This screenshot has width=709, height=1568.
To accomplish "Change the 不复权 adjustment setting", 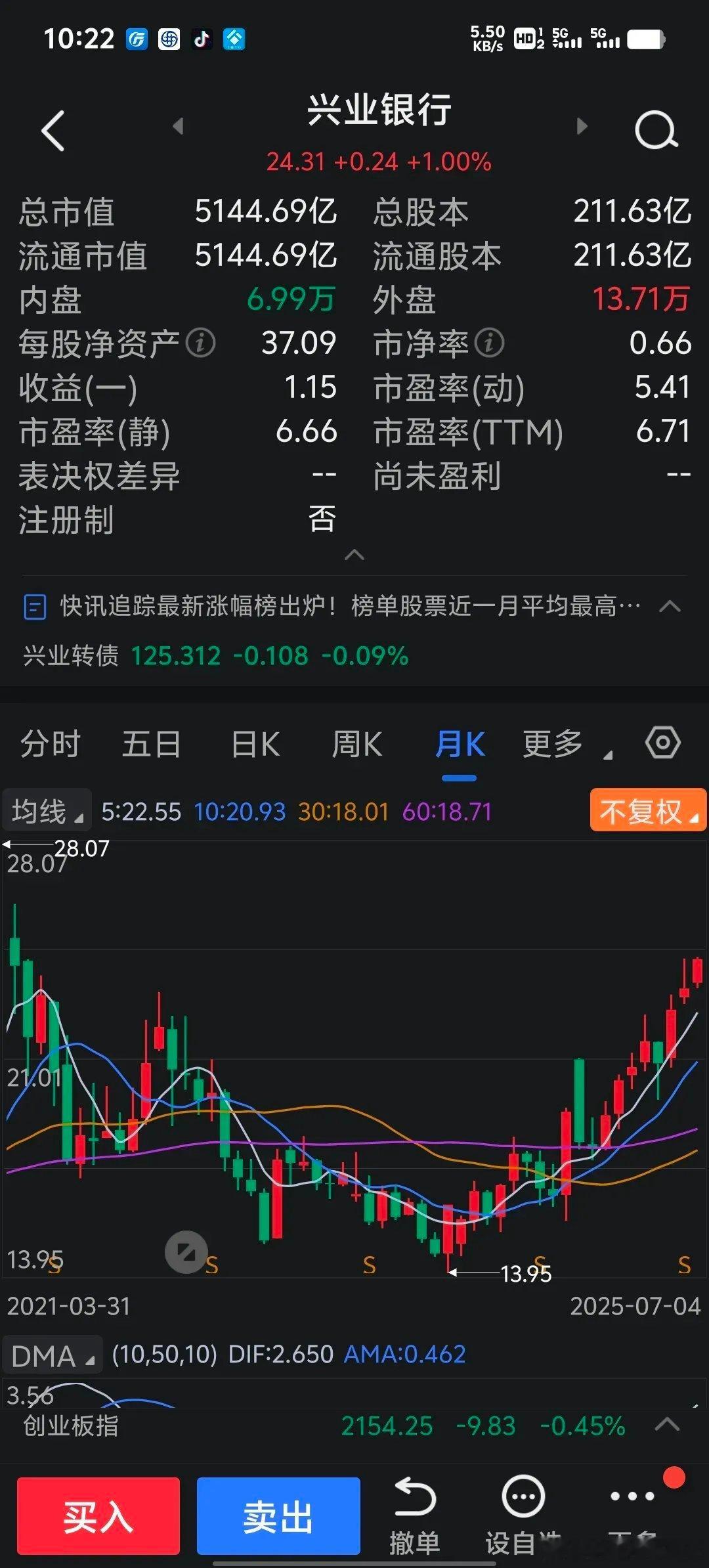I will click(648, 810).
